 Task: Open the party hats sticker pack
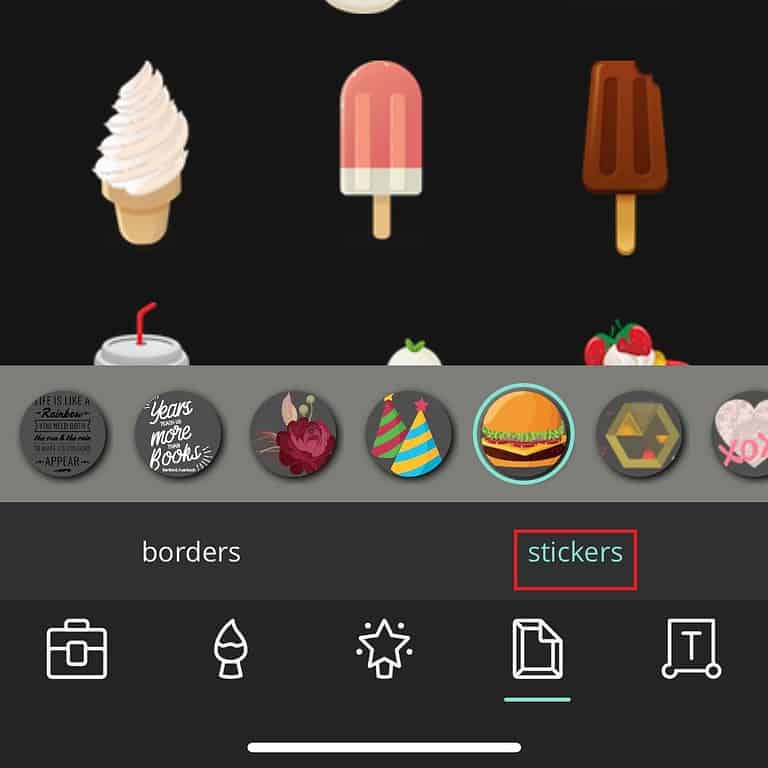pyautogui.click(x=408, y=433)
